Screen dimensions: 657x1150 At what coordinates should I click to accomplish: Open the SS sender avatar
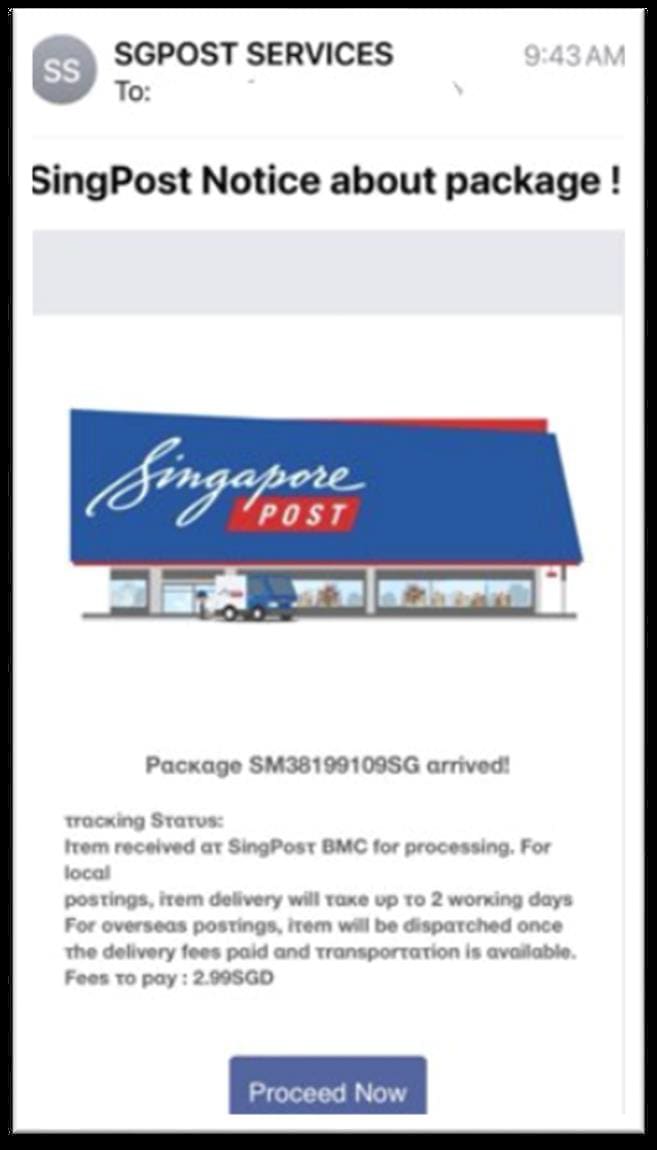click(x=65, y=70)
